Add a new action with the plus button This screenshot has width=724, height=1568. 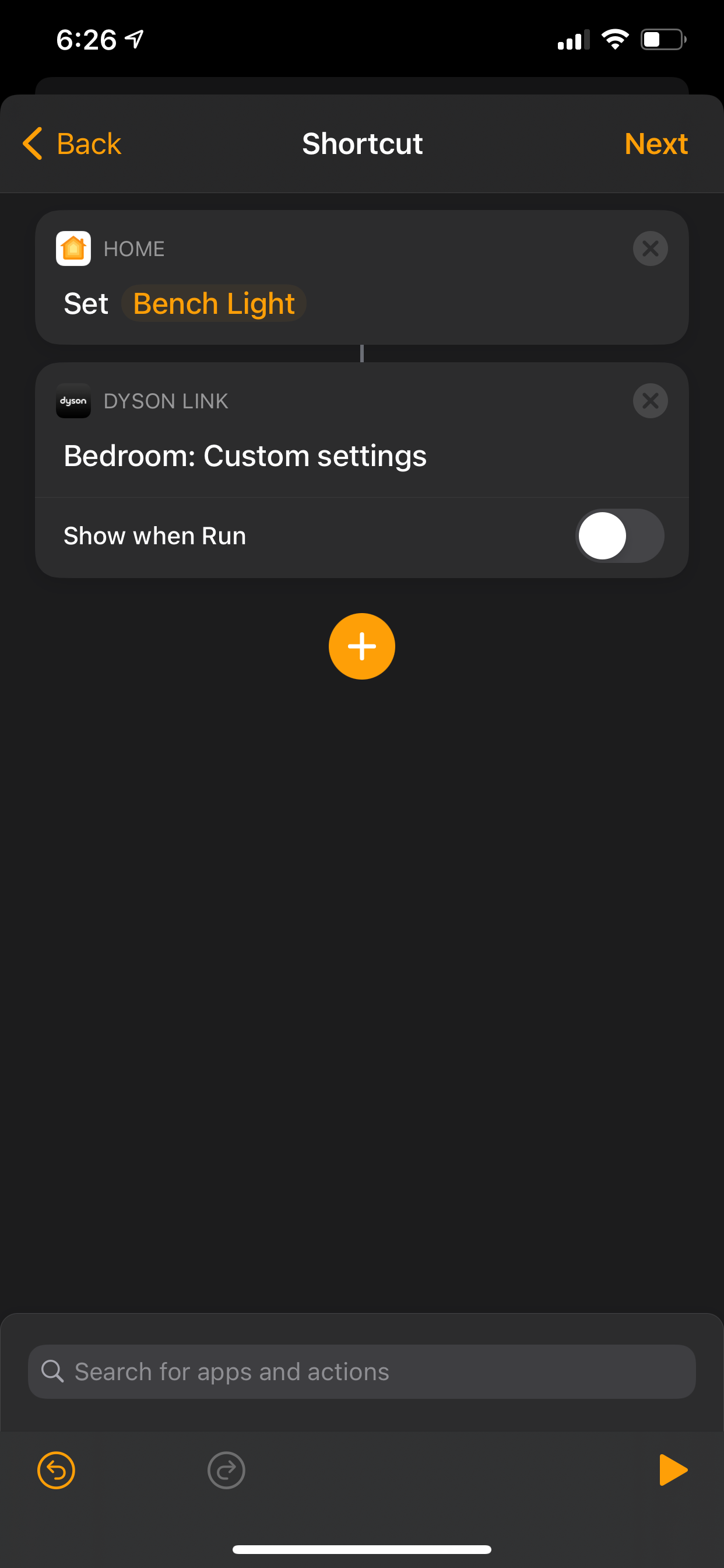click(361, 646)
